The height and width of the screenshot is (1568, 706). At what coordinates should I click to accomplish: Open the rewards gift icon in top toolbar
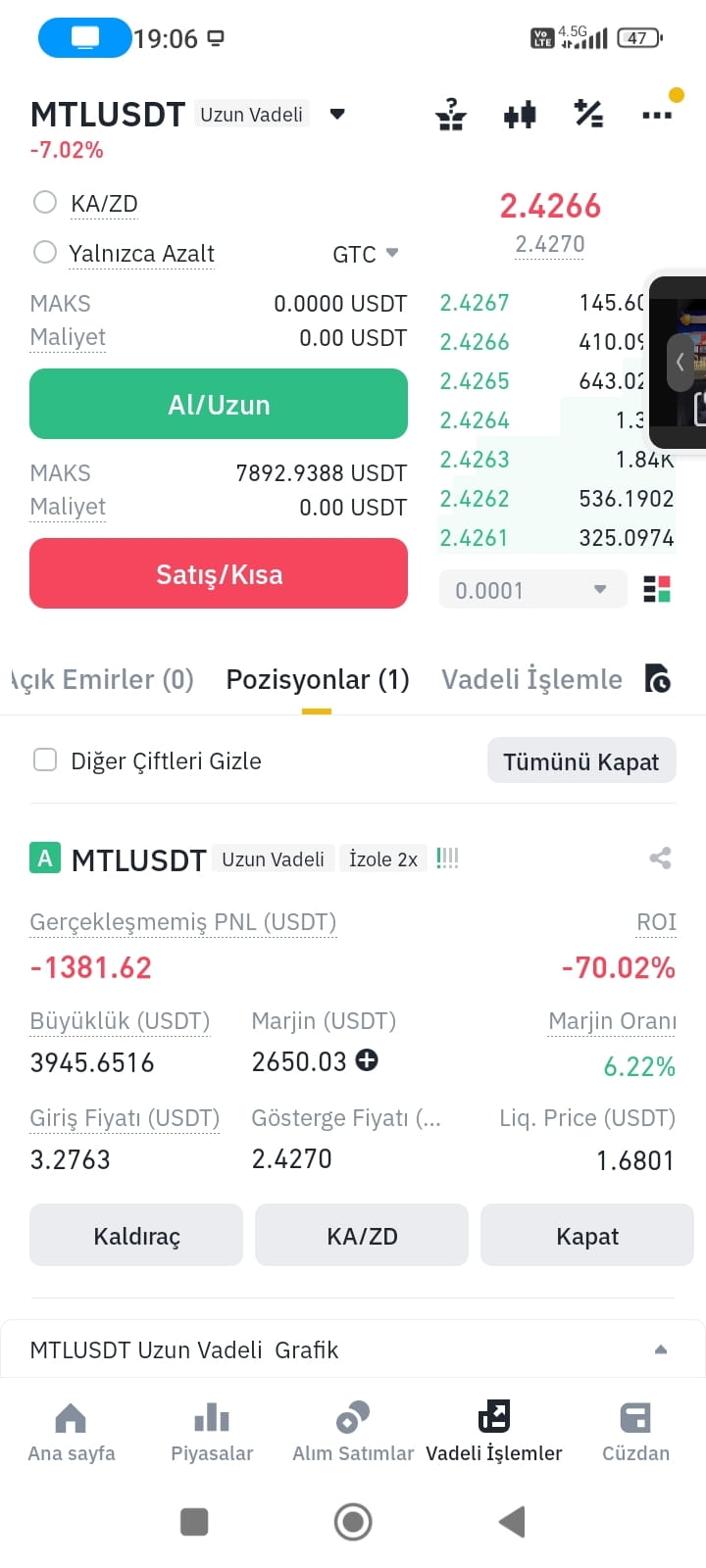(450, 113)
